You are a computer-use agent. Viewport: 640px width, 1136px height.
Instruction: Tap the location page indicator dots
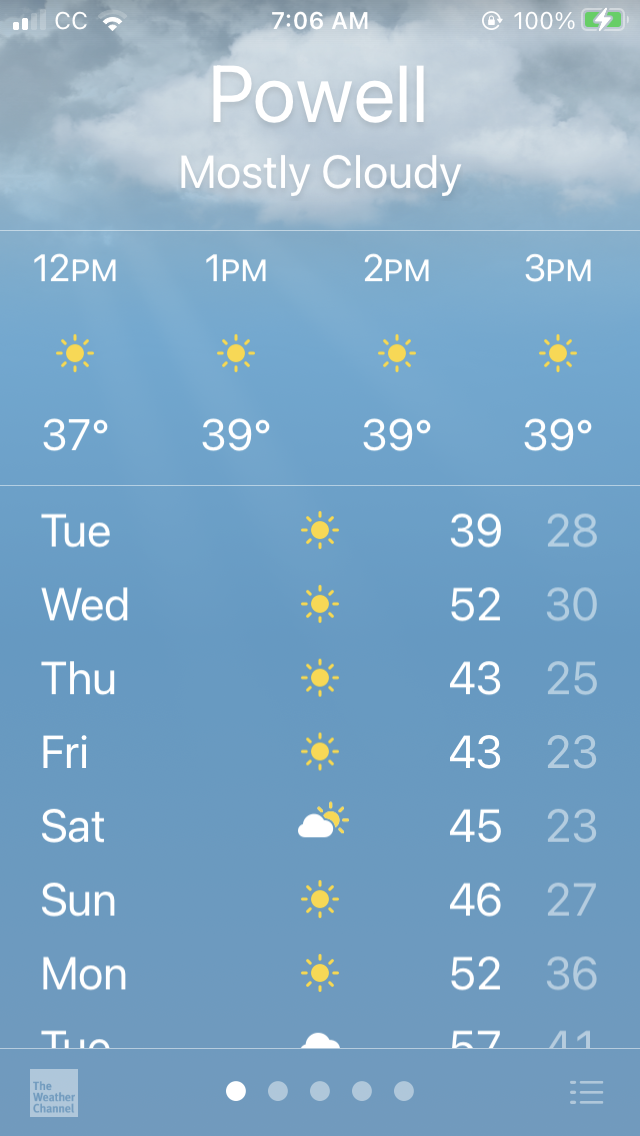point(320,1091)
